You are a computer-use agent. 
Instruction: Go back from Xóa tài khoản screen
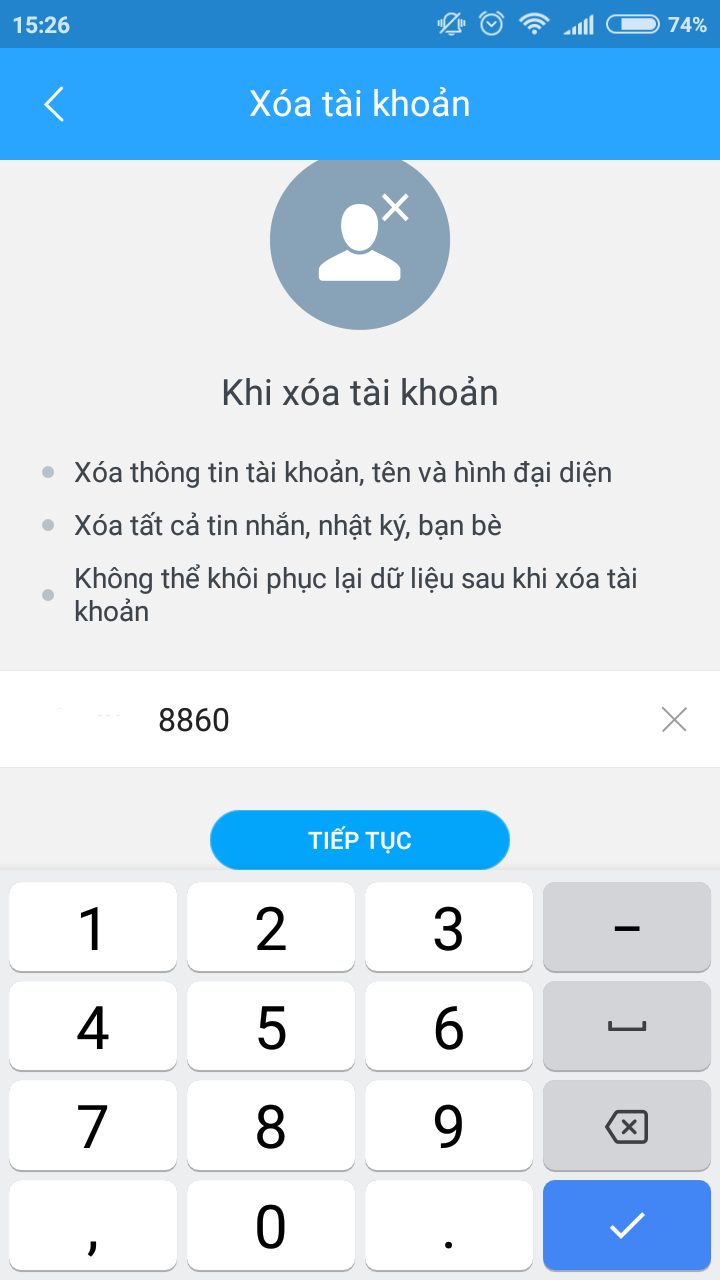coord(54,104)
